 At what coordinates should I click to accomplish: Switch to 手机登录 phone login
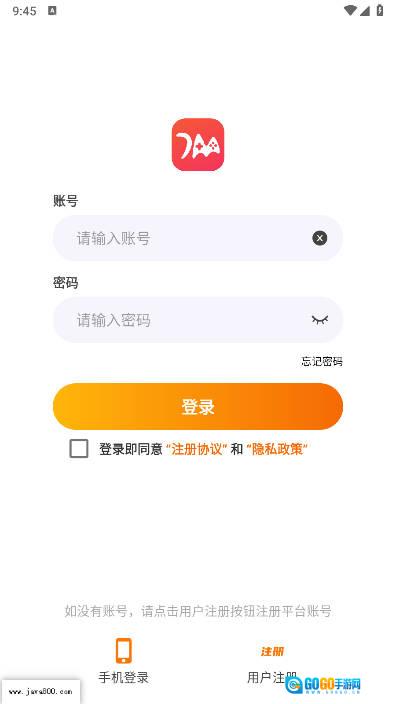click(x=123, y=660)
